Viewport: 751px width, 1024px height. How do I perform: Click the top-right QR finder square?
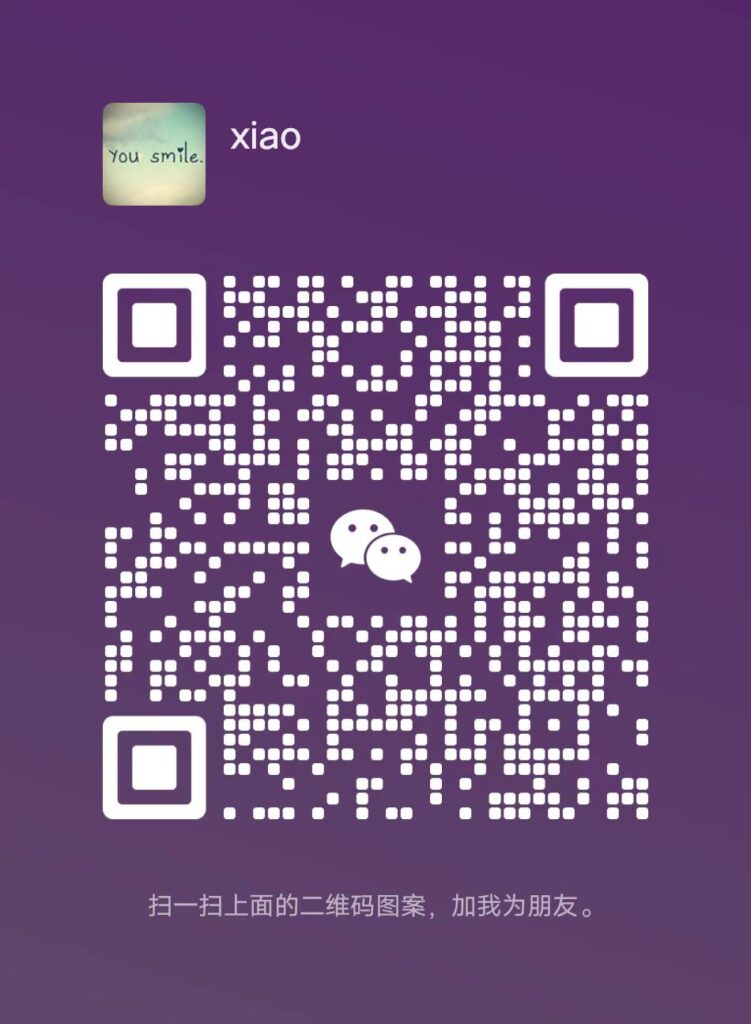pyautogui.click(x=595, y=325)
